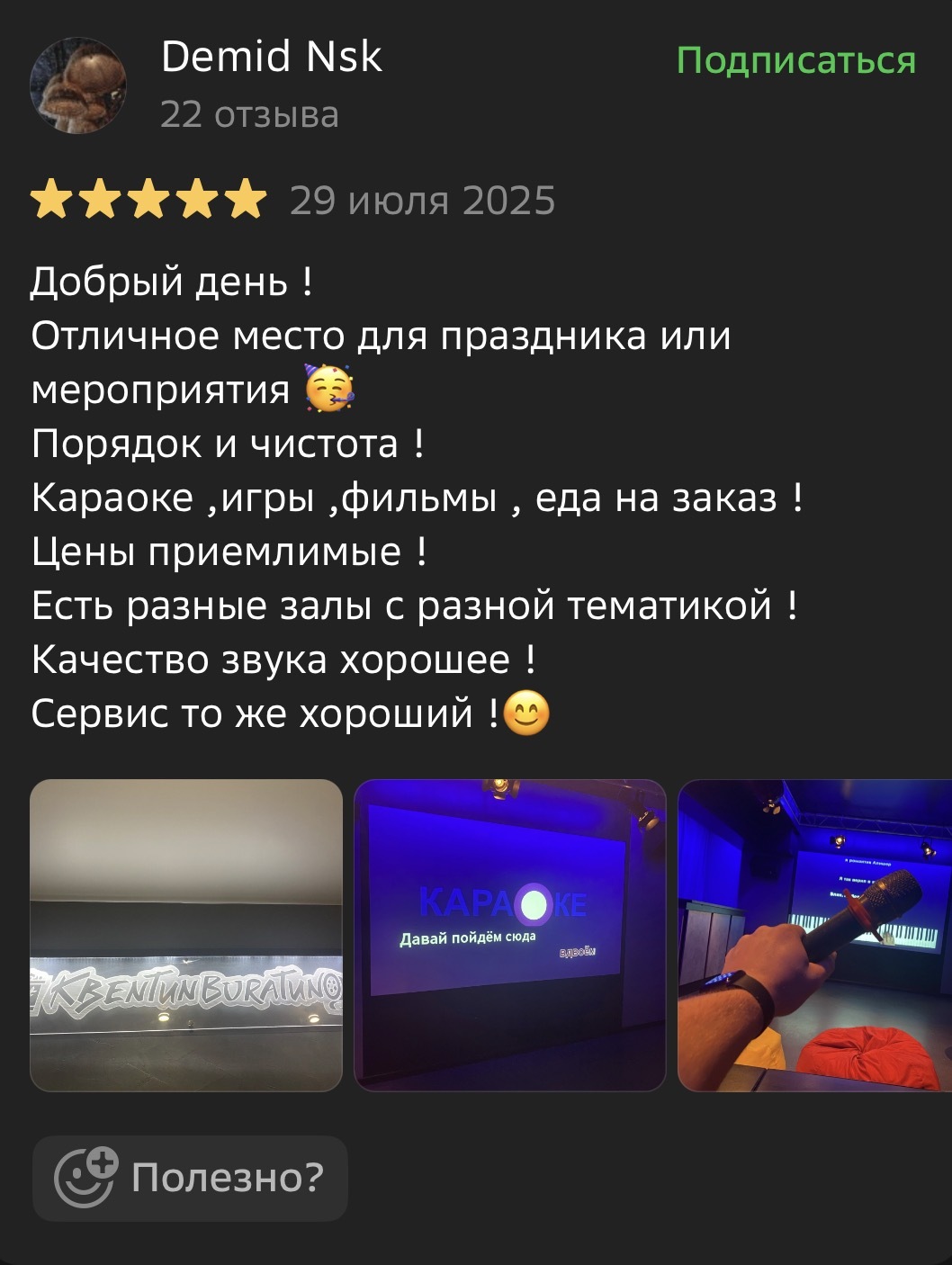Subscribe to Demid Nsk via Подписаться

click(795, 60)
